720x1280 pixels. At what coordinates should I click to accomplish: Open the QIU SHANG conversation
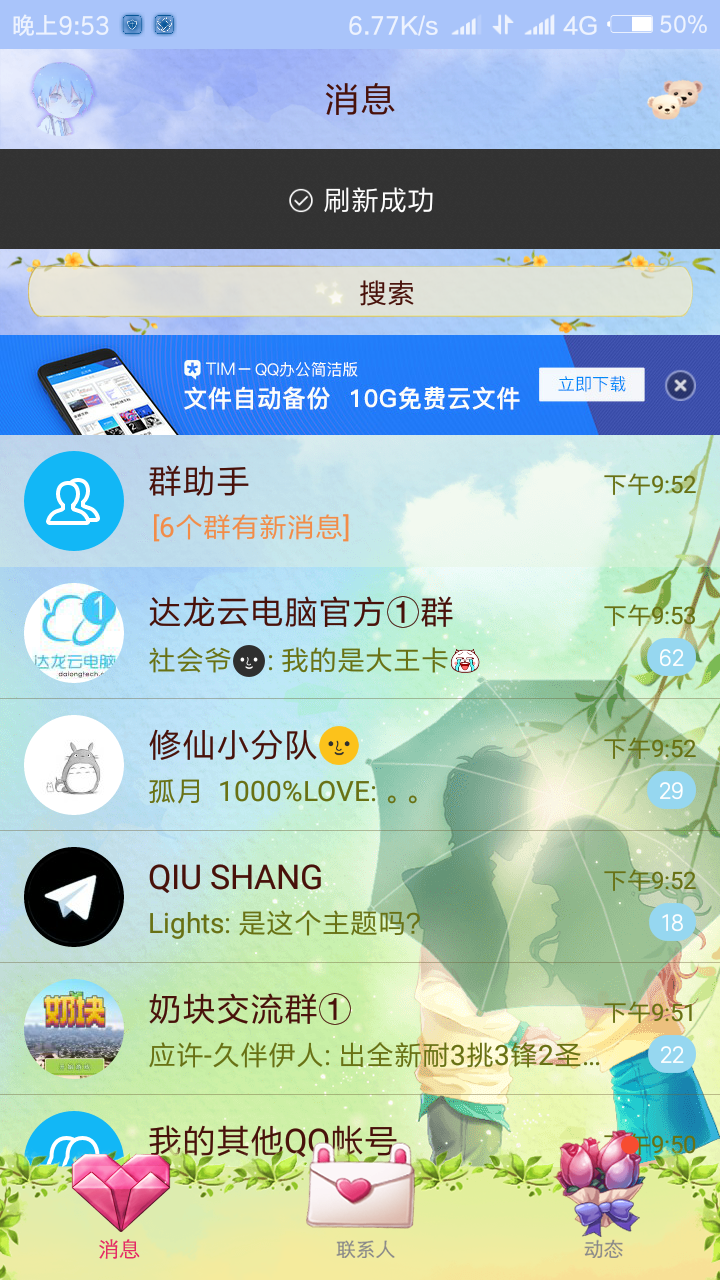360,897
